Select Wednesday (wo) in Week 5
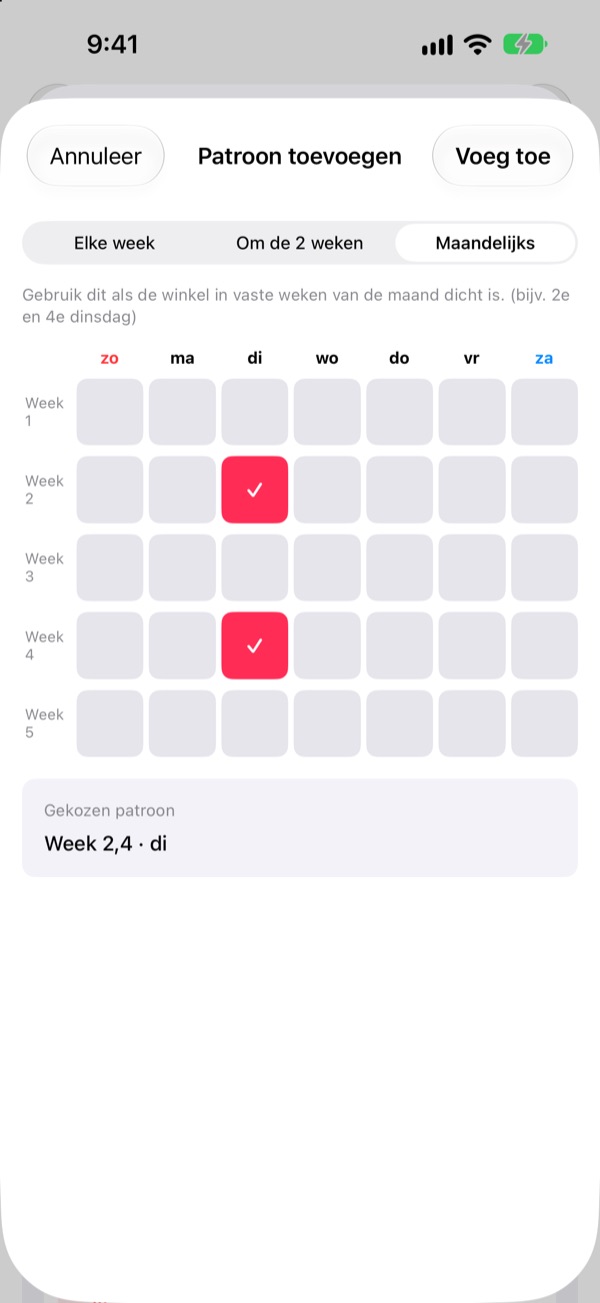Image resolution: width=600 pixels, height=1303 pixels. pos(327,724)
